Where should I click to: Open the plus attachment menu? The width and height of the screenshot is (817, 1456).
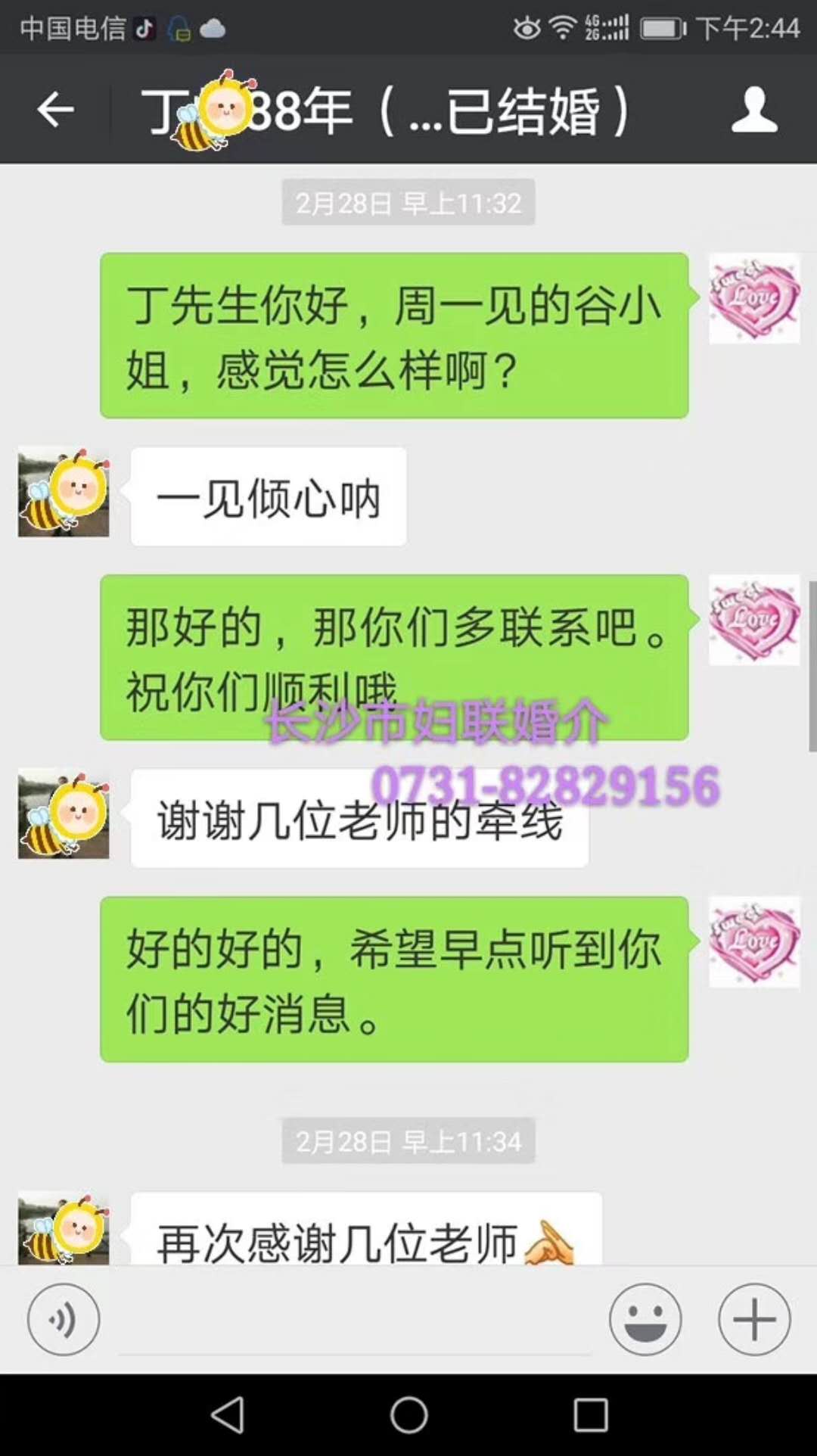coord(754,1319)
